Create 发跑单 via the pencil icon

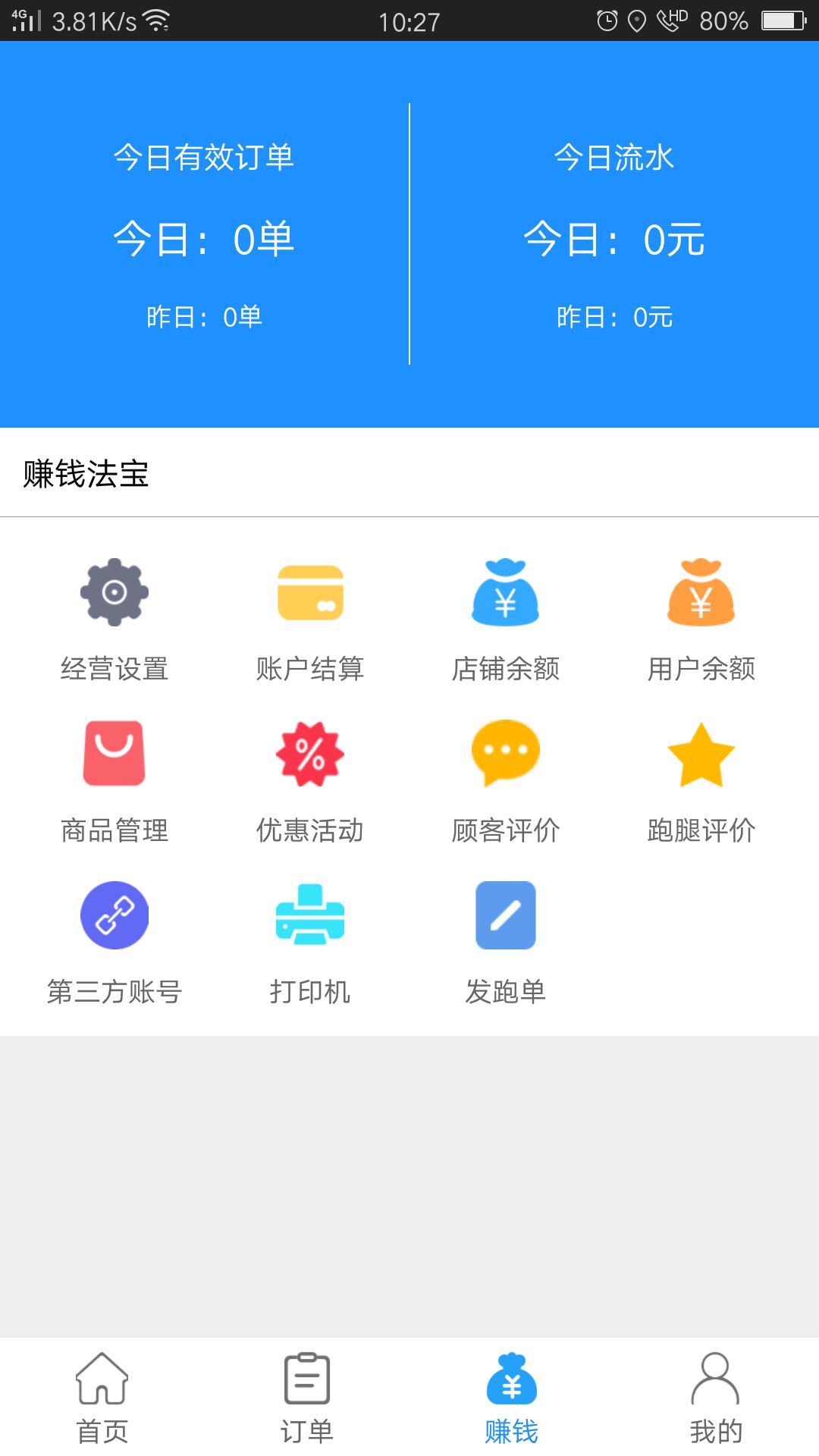tap(505, 915)
